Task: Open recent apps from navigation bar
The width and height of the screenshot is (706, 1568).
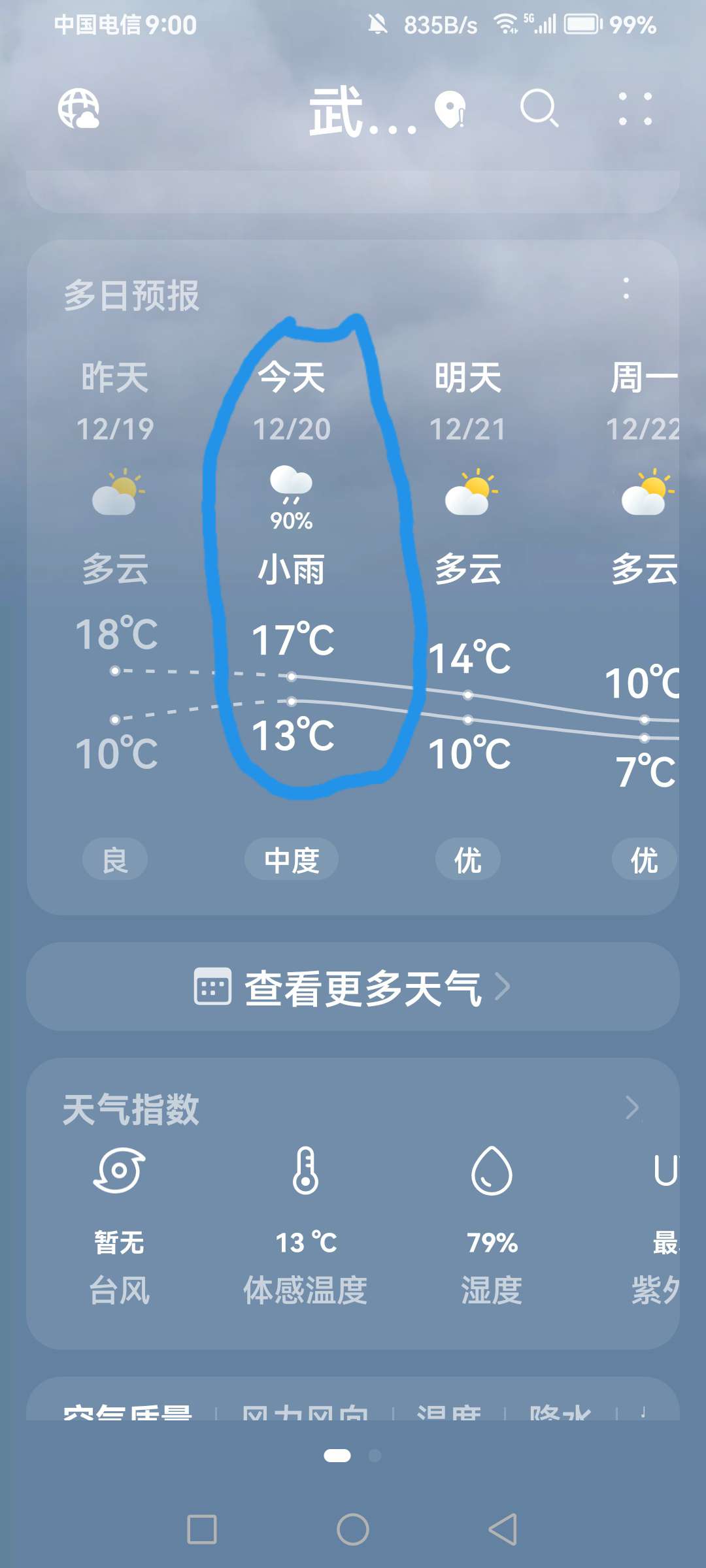Action: pos(202,1529)
